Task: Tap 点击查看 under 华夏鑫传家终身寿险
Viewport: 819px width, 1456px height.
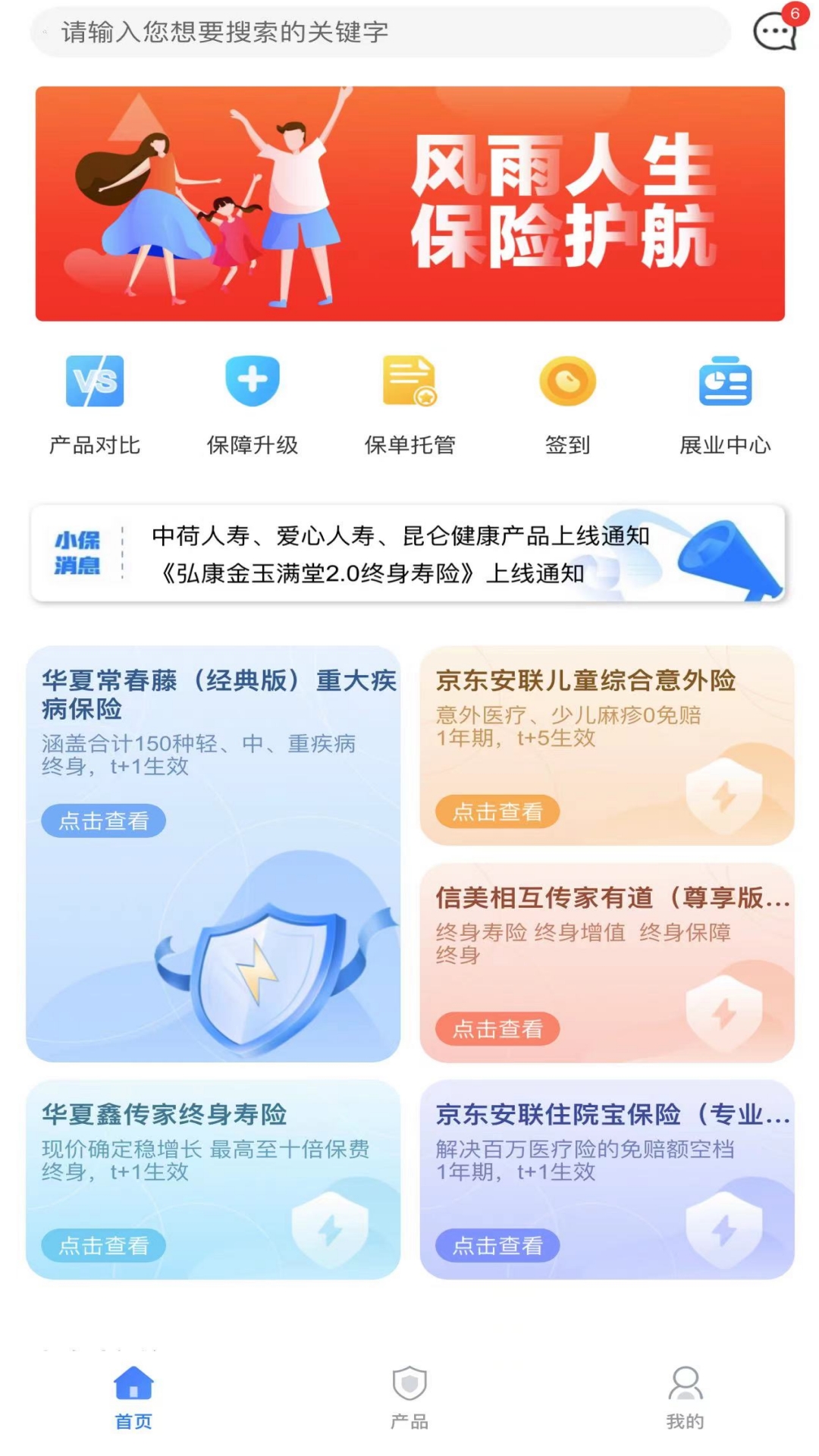Action: [104, 1245]
